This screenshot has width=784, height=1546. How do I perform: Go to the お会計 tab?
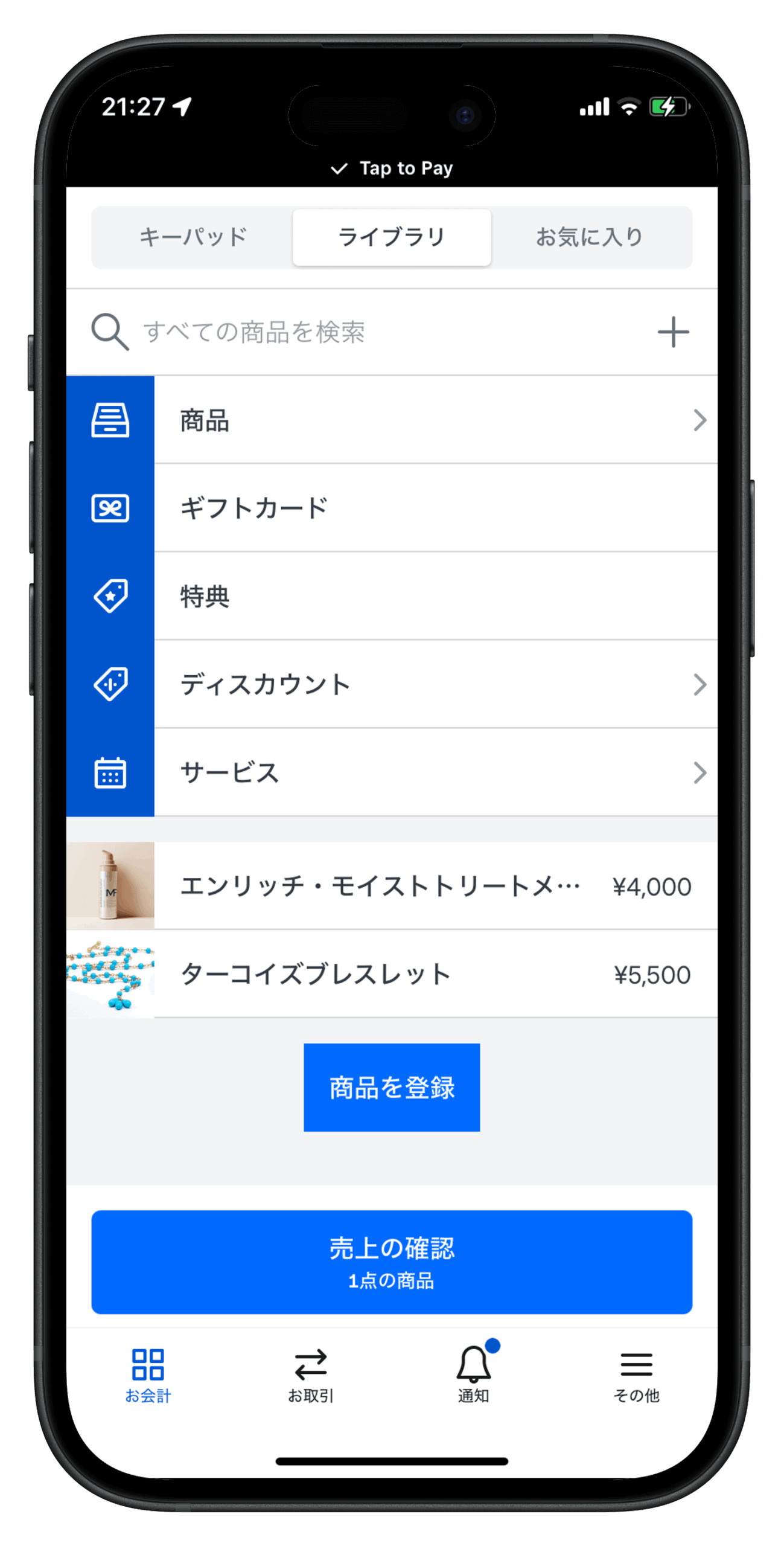(x=148, y=1376)
